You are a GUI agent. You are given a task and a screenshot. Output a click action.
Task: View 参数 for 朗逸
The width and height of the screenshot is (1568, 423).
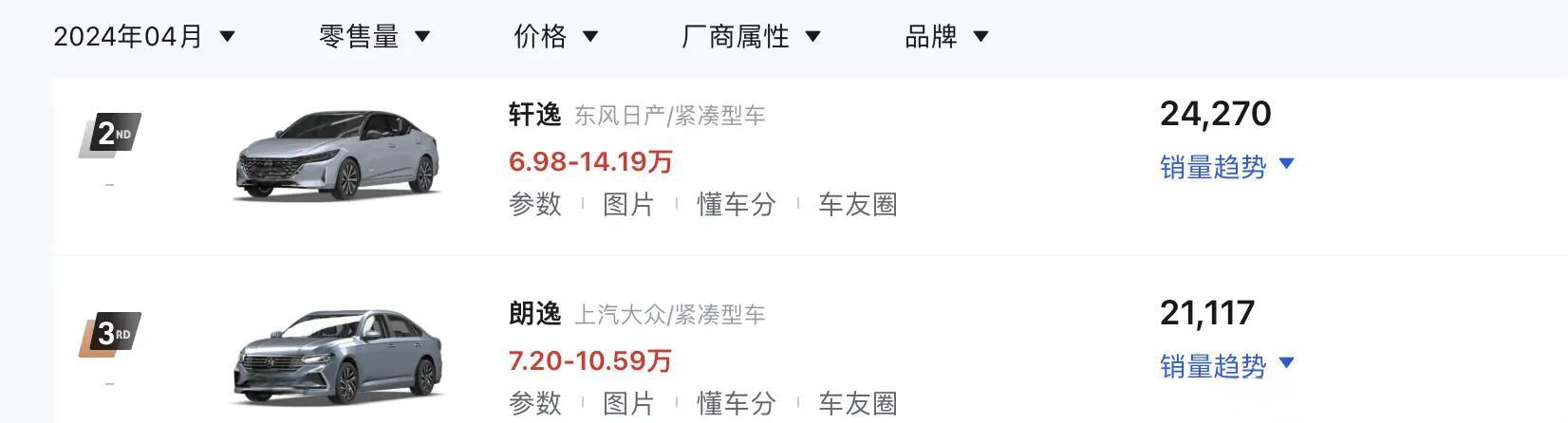click(x=535, y=403)
